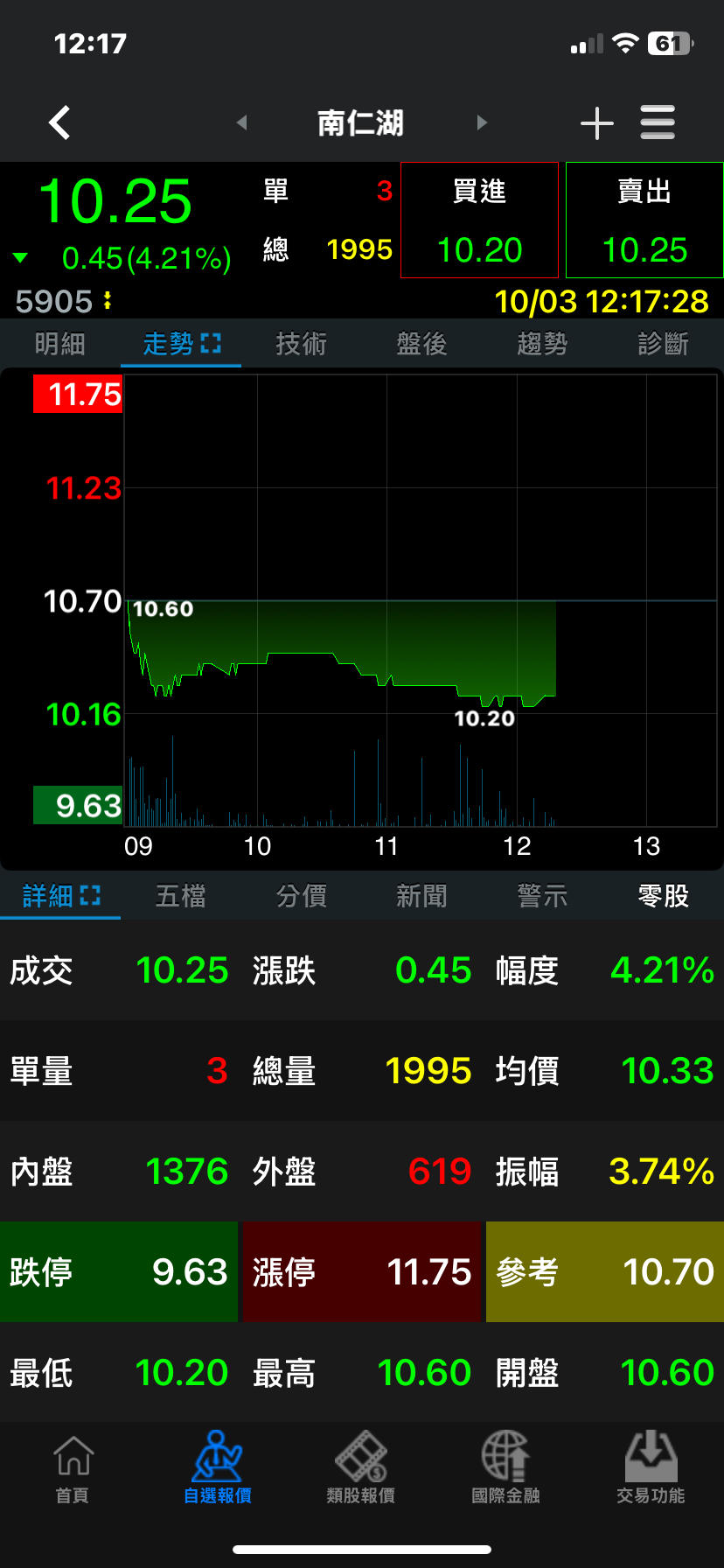Switch to the 明細 tab
The image size is (724, 1568).
[59, 344]
